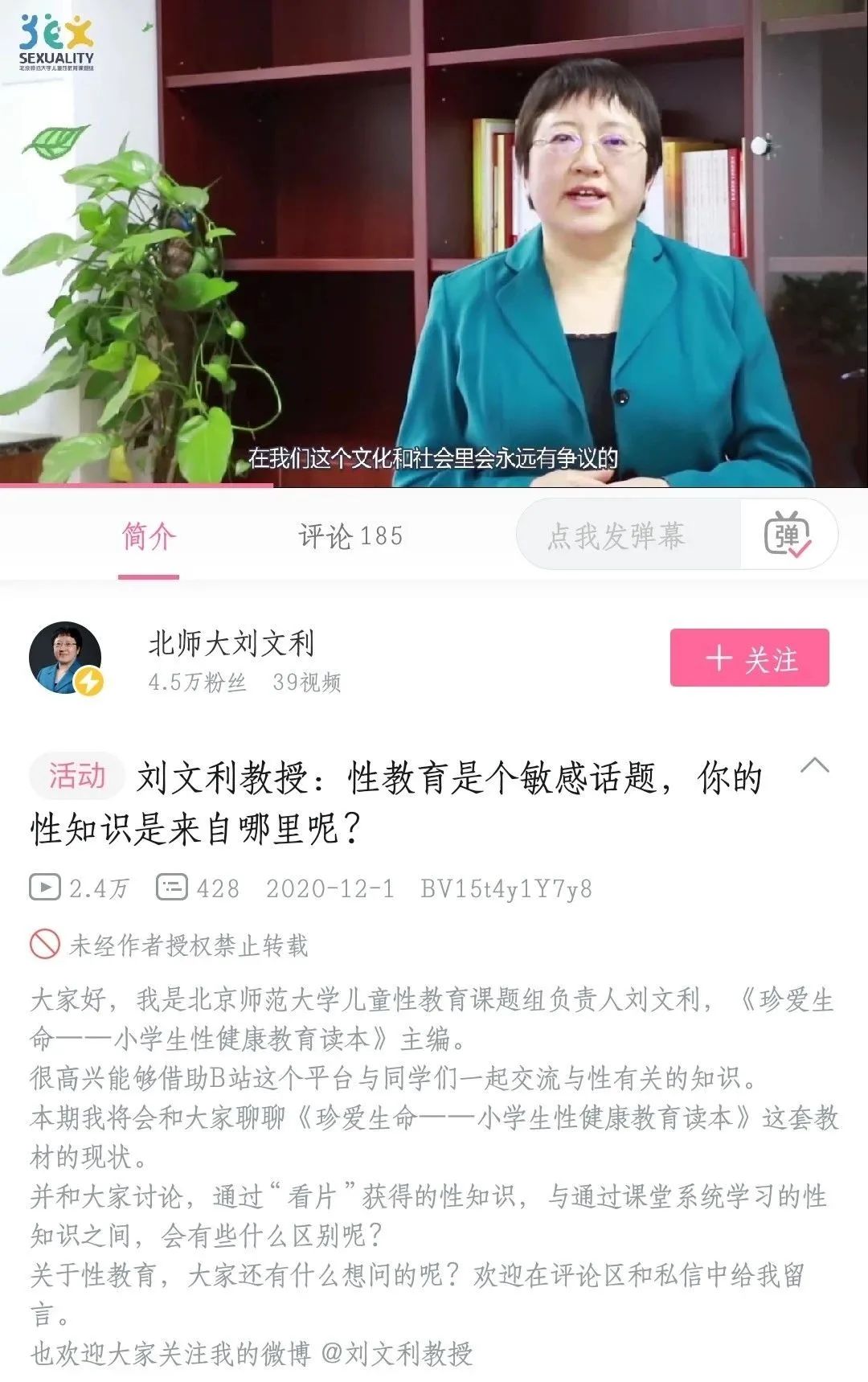
Task: Switch to the 简介 tab
Action: click(149, 536)
